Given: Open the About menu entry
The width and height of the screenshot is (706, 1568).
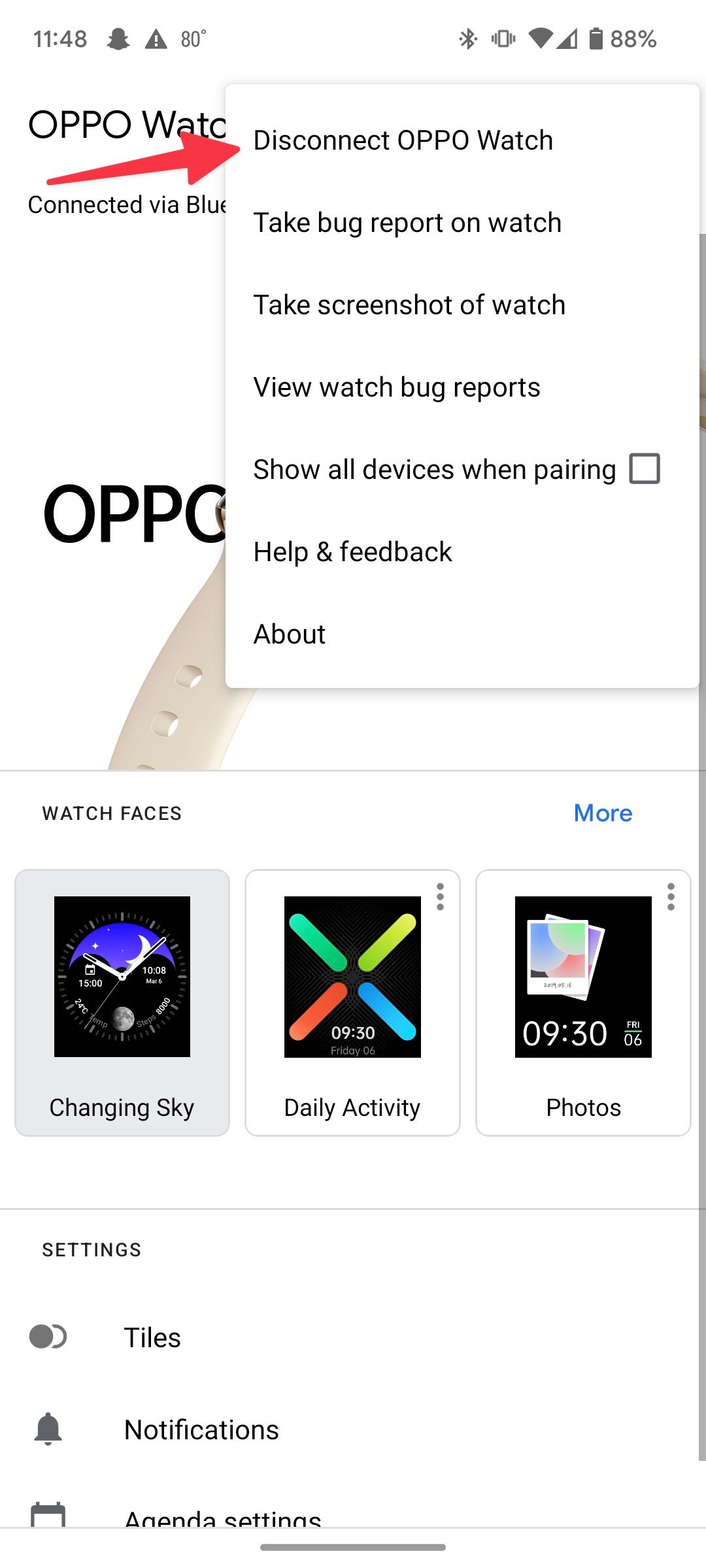Looking at the screenshot, I should 289,633.
